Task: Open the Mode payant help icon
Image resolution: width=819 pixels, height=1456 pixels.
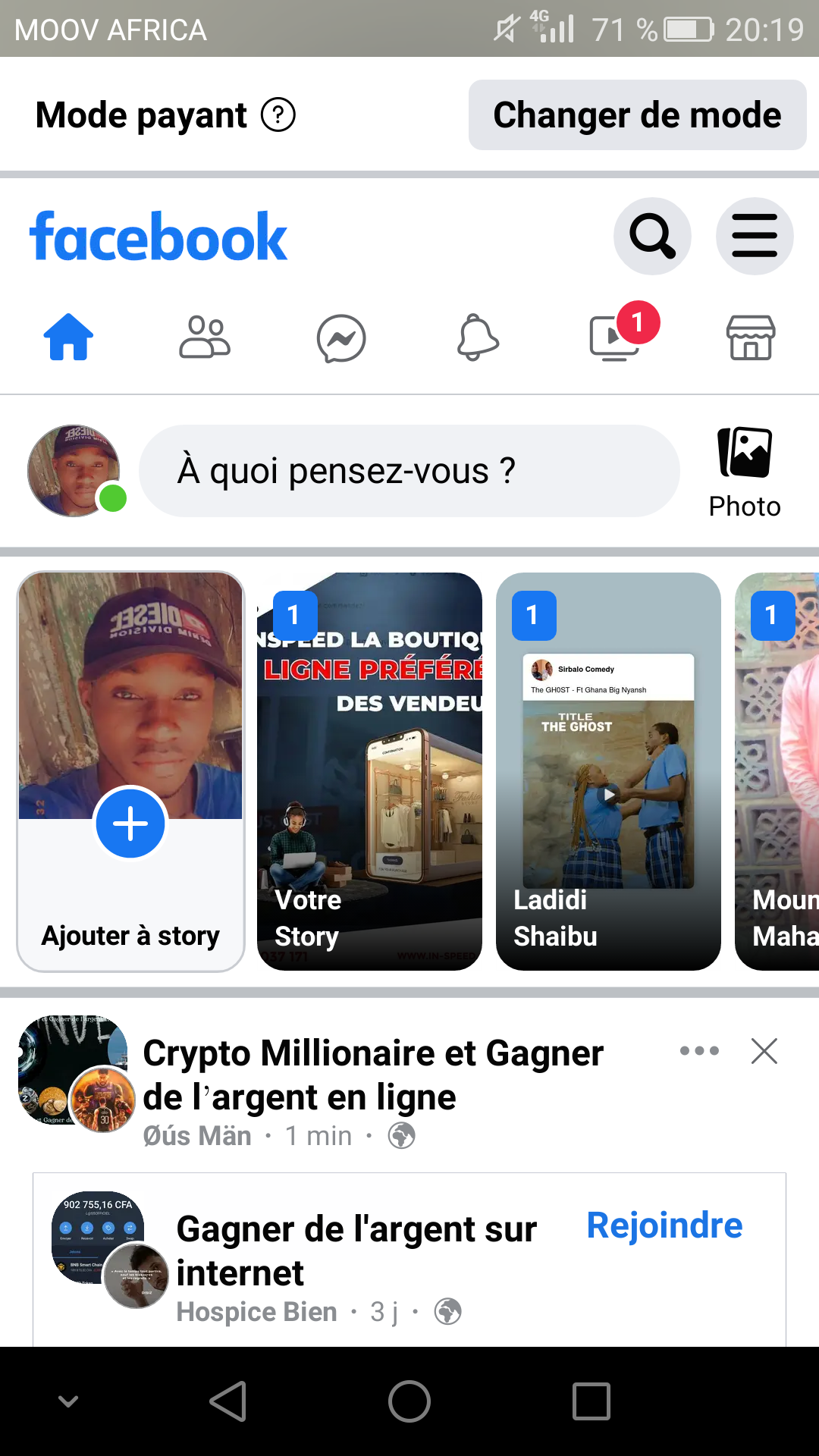Action: point(278,115)
